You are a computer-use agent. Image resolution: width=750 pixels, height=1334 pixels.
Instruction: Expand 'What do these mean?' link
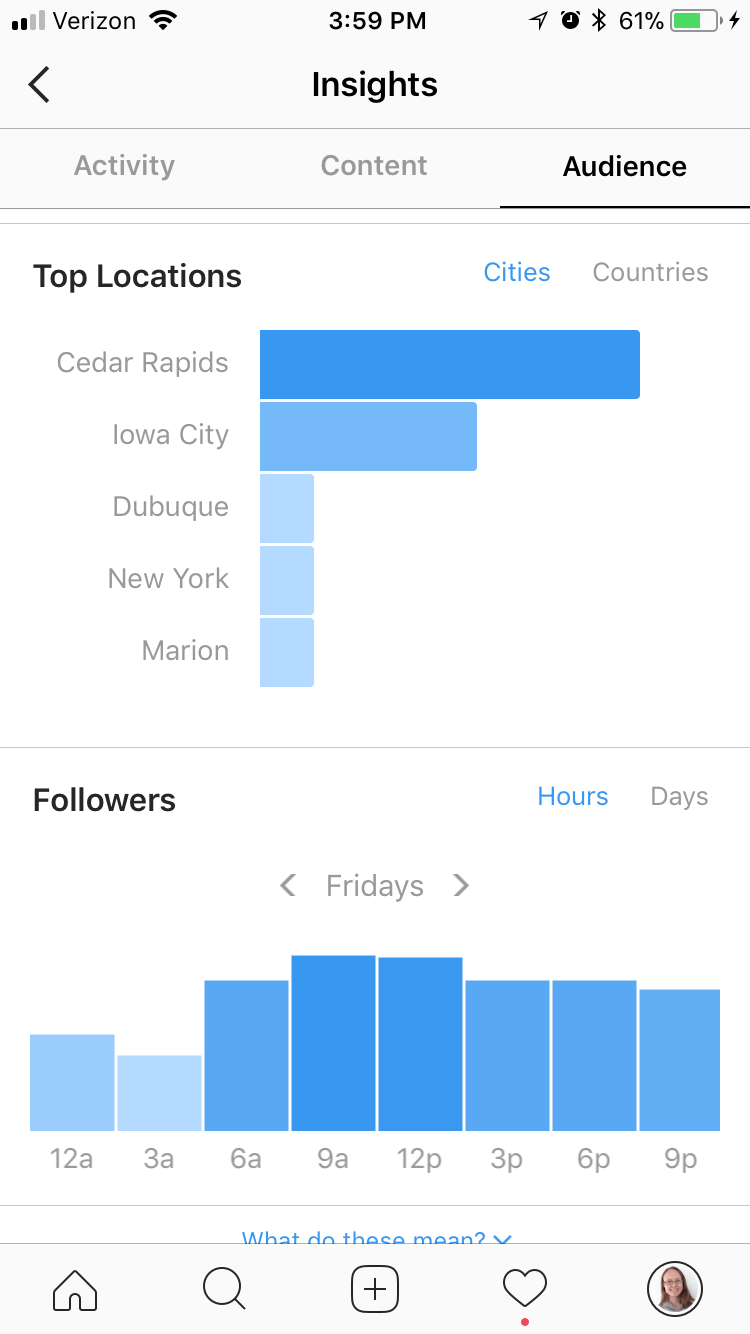click(377, 1238)
